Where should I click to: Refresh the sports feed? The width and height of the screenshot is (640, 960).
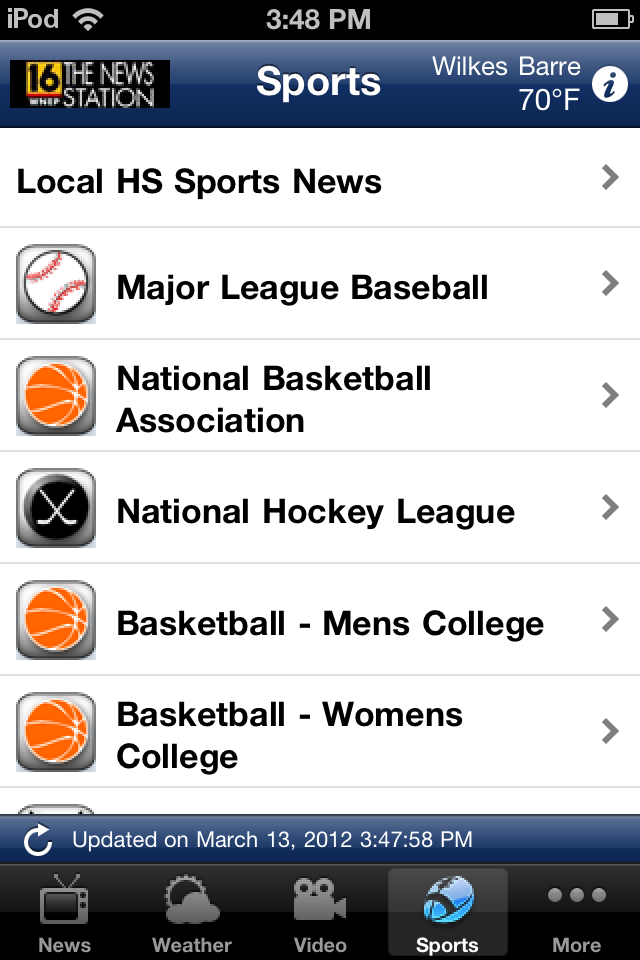pyautogui.click(x=38, y=841)
